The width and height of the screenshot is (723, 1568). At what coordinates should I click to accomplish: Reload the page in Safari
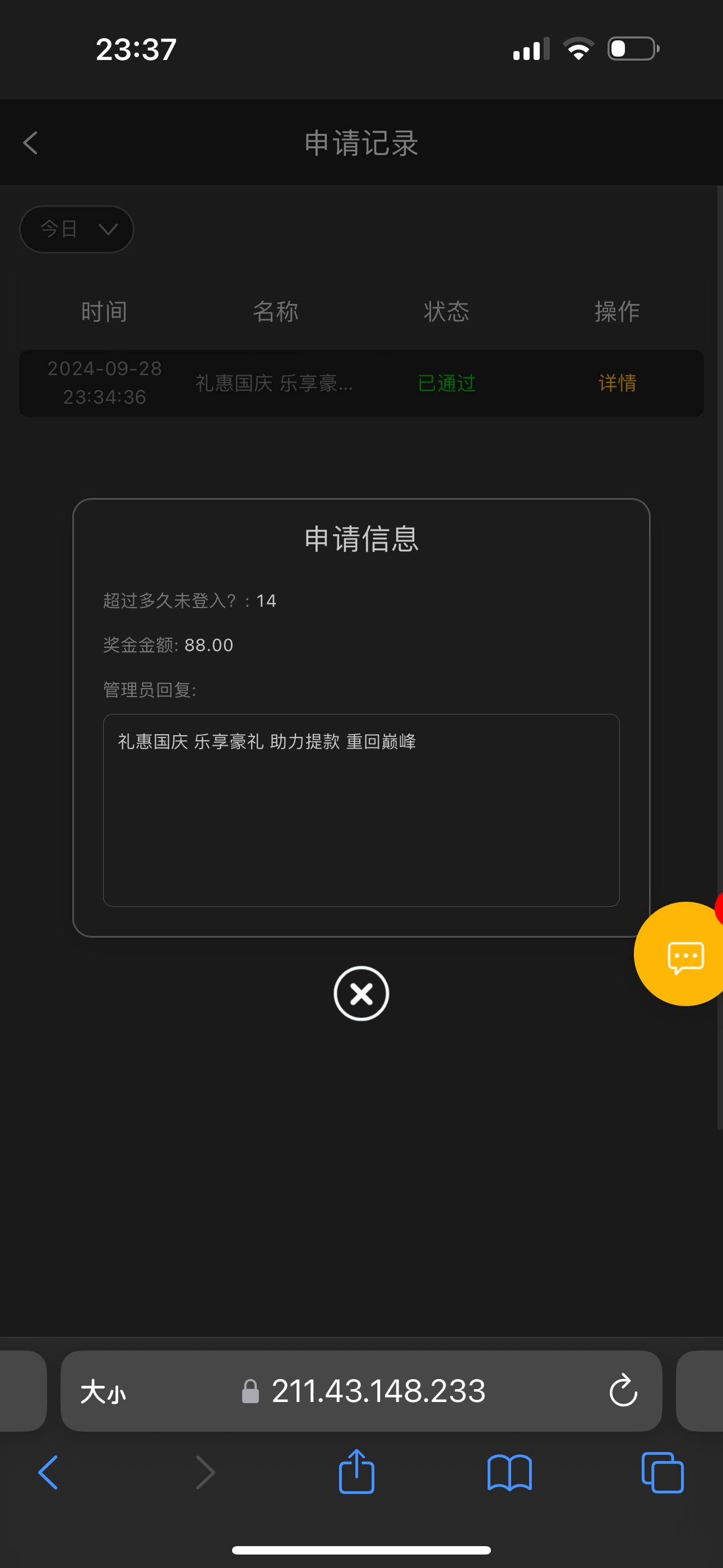tap(623, 1391)
